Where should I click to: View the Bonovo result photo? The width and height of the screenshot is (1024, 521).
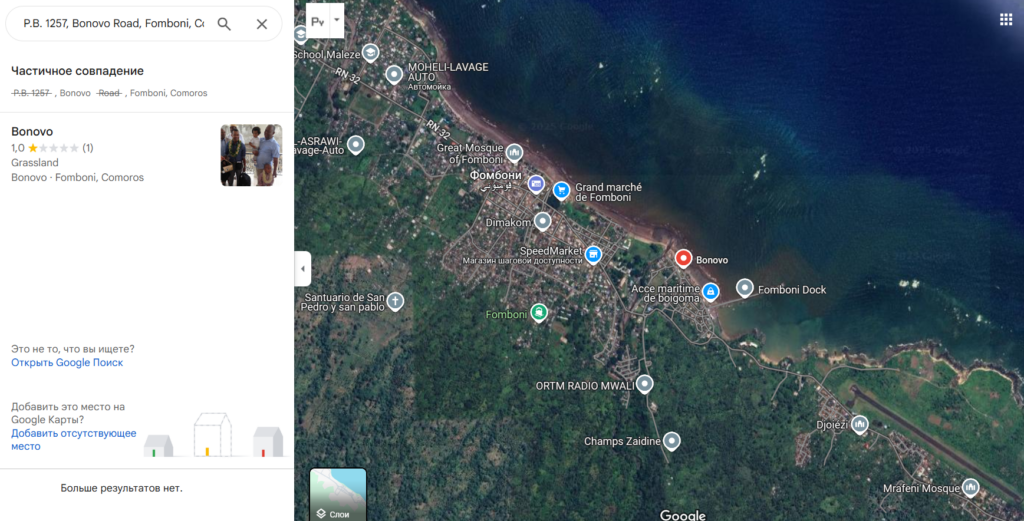tap(251, 155)
